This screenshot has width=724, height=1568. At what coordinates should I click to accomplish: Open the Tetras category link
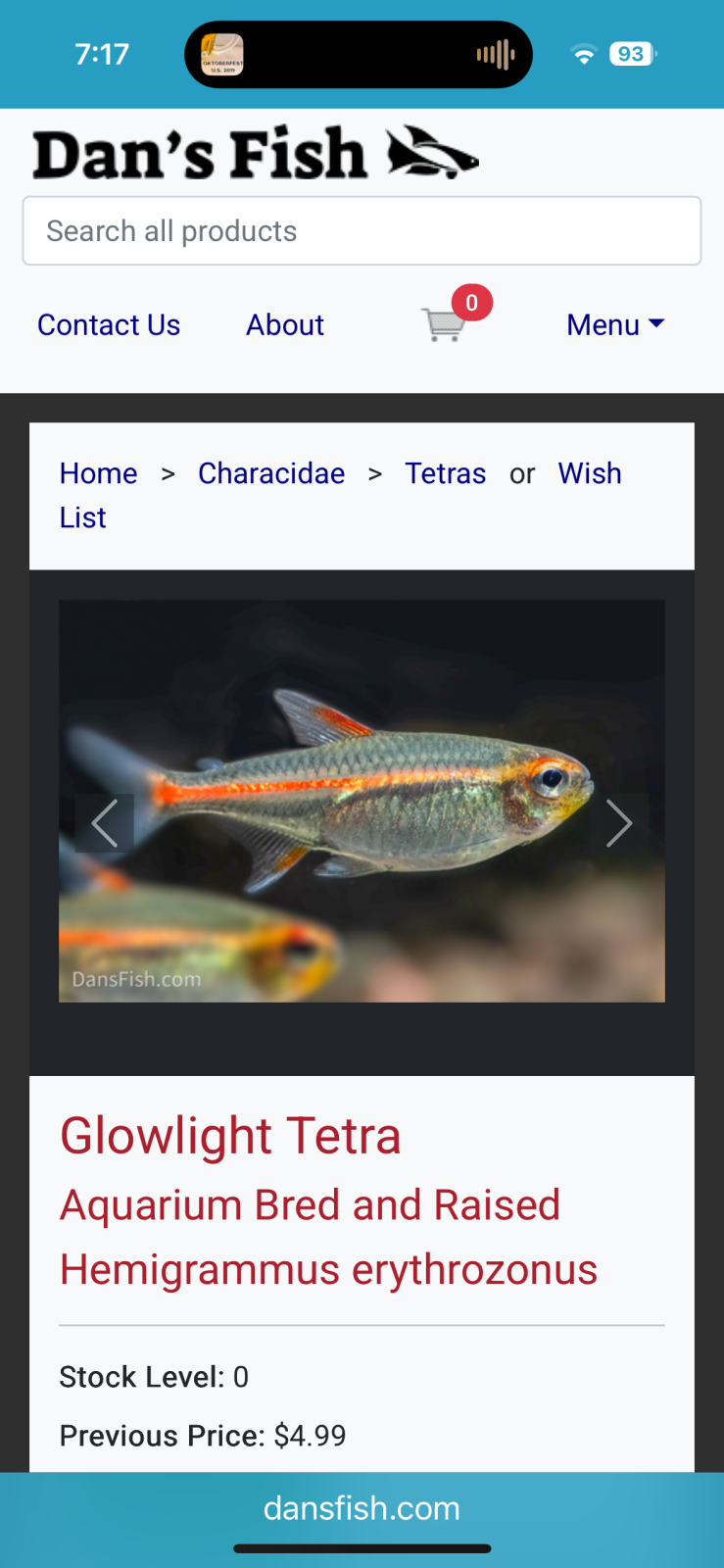(445, 473)
